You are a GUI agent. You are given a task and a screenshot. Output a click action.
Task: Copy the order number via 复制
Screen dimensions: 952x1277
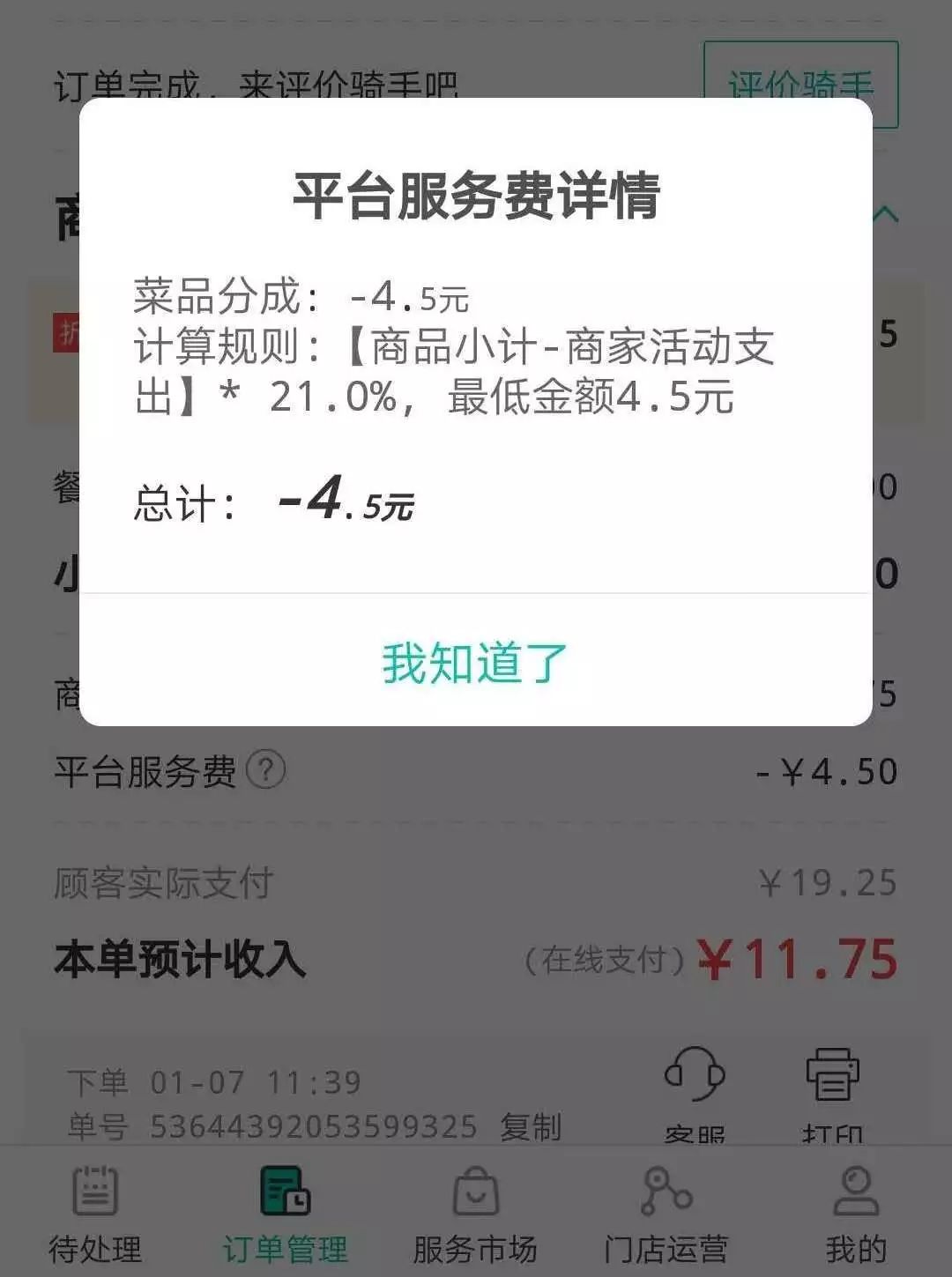(x=530, y=1126)
